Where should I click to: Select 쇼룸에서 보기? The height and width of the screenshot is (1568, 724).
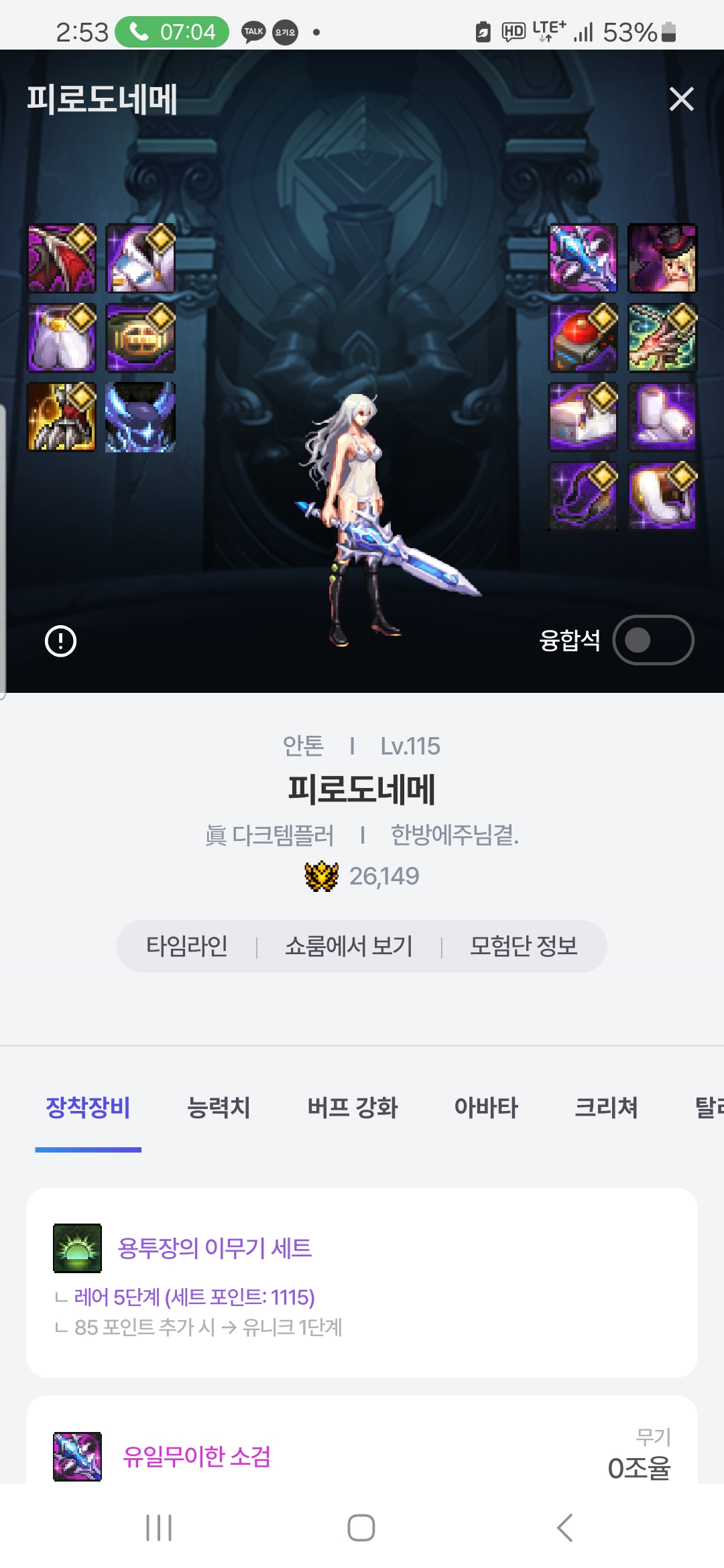tap(349, 946)
